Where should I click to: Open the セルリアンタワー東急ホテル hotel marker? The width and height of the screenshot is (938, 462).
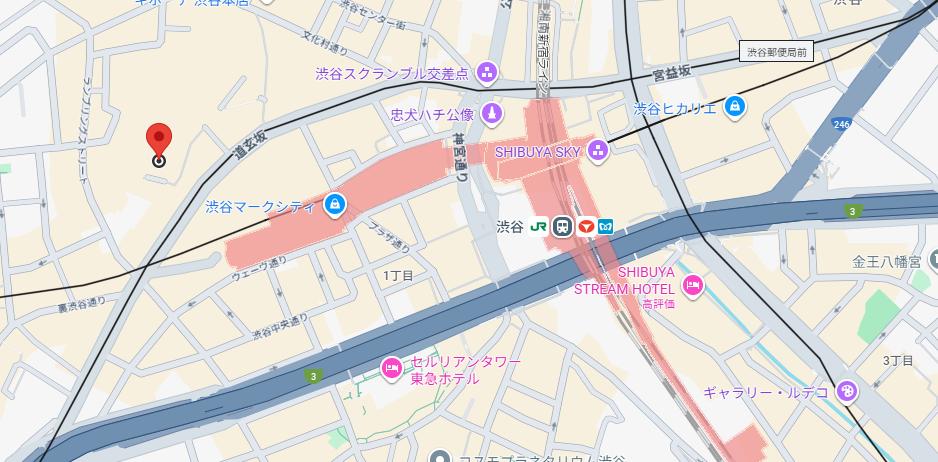(x=392, y=369)
